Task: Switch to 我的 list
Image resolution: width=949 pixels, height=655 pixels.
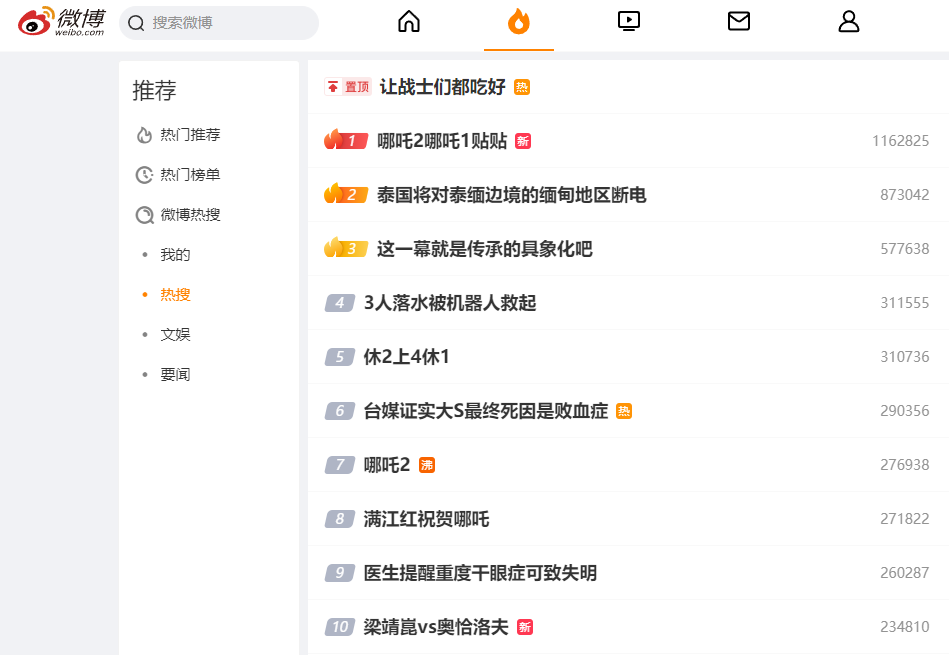Action: pos(175,254)
